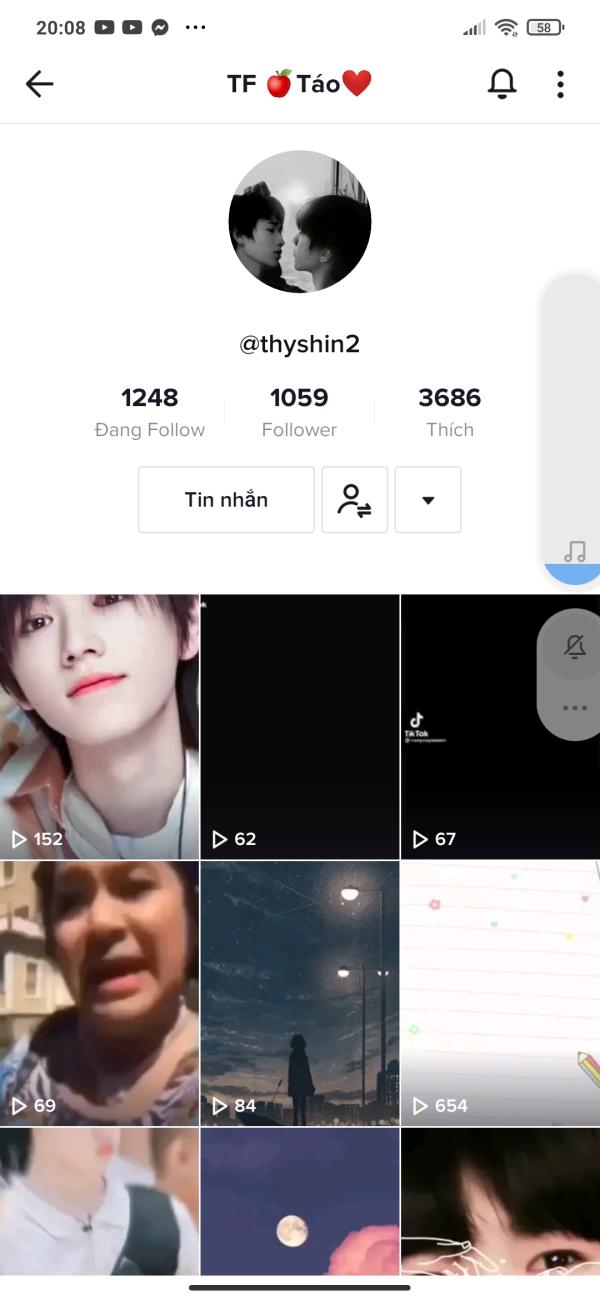Open the three-dot overflow menu
This screenshot has width=600, height=1300.
pyautogui.click(x=560, y=84)
